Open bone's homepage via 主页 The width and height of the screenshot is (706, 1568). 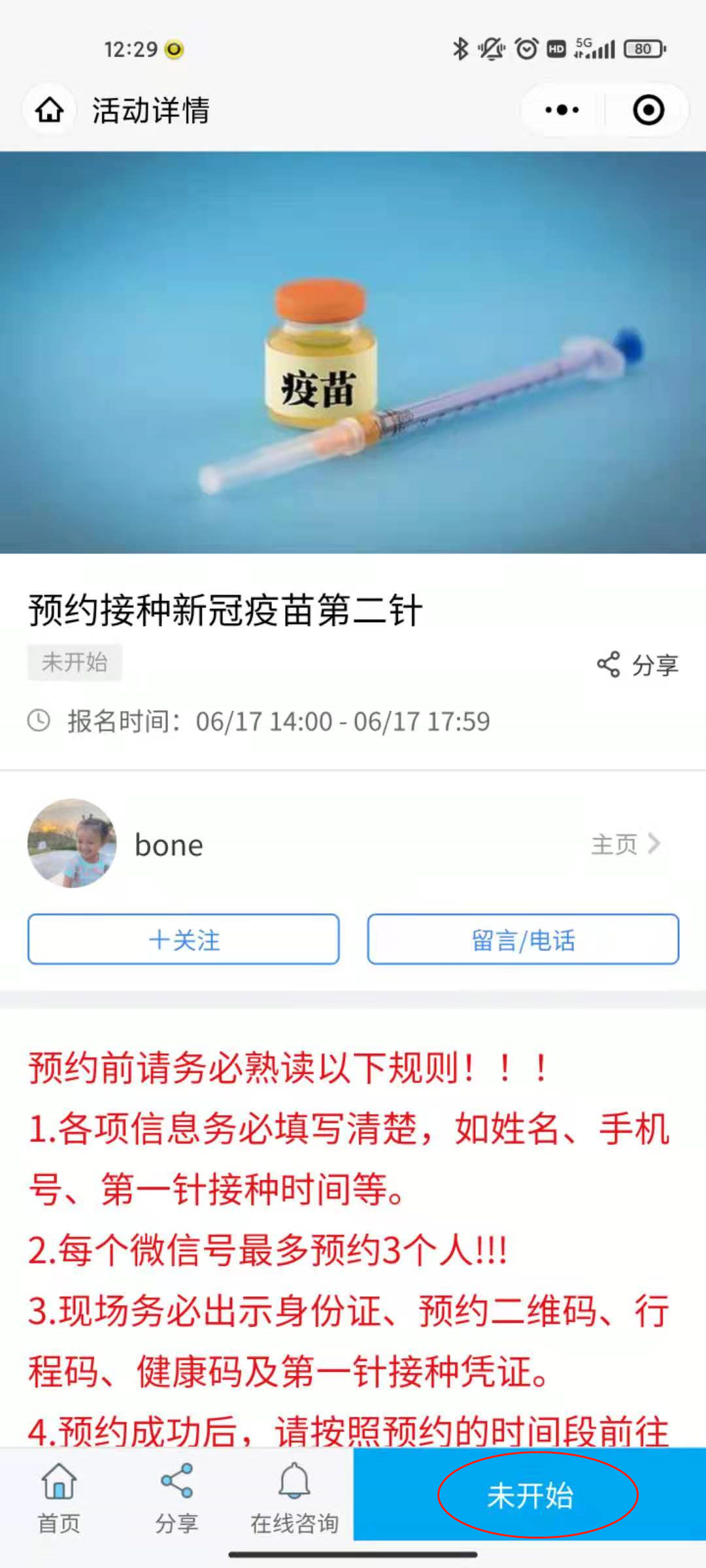pyautogui.click(x=625, y=844)
